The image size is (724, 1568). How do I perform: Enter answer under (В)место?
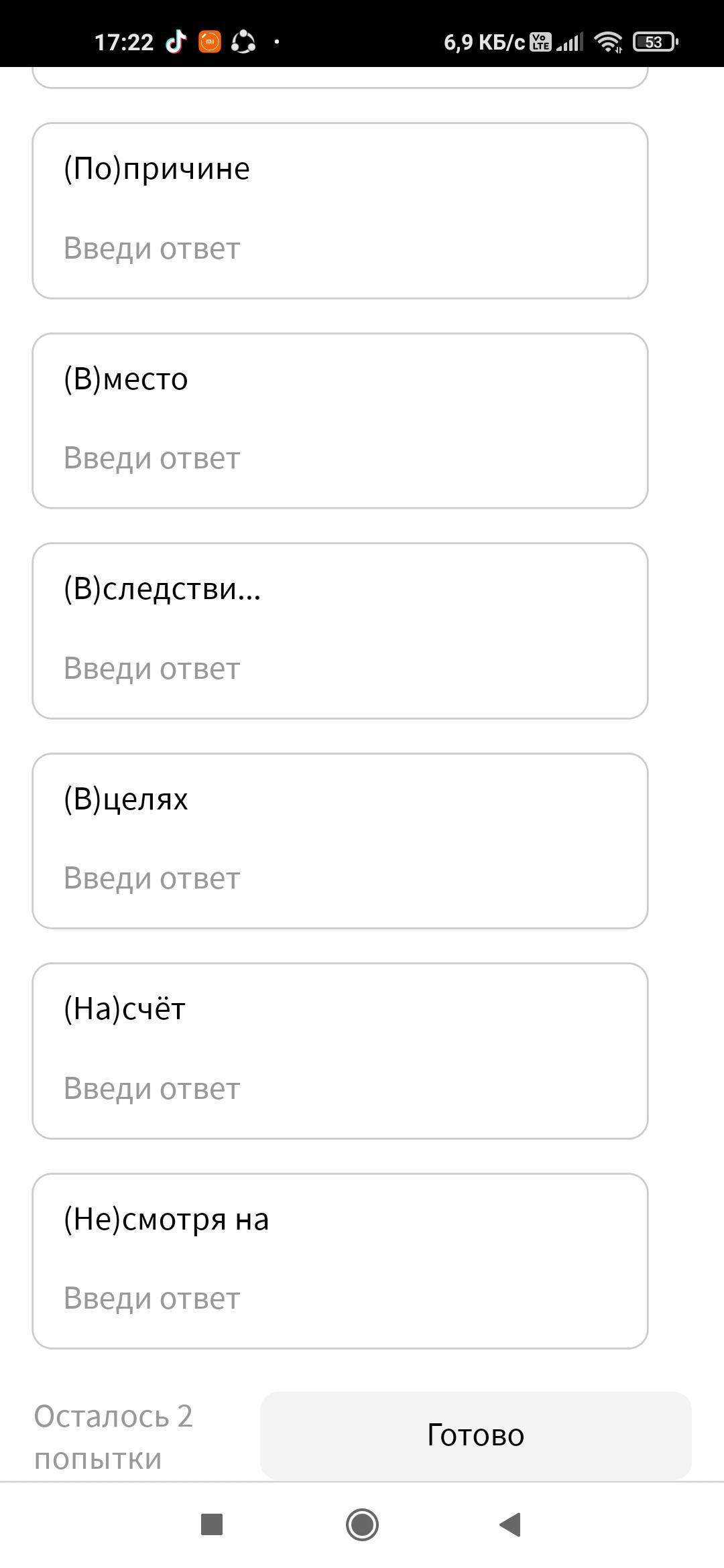tap(339, 459)
